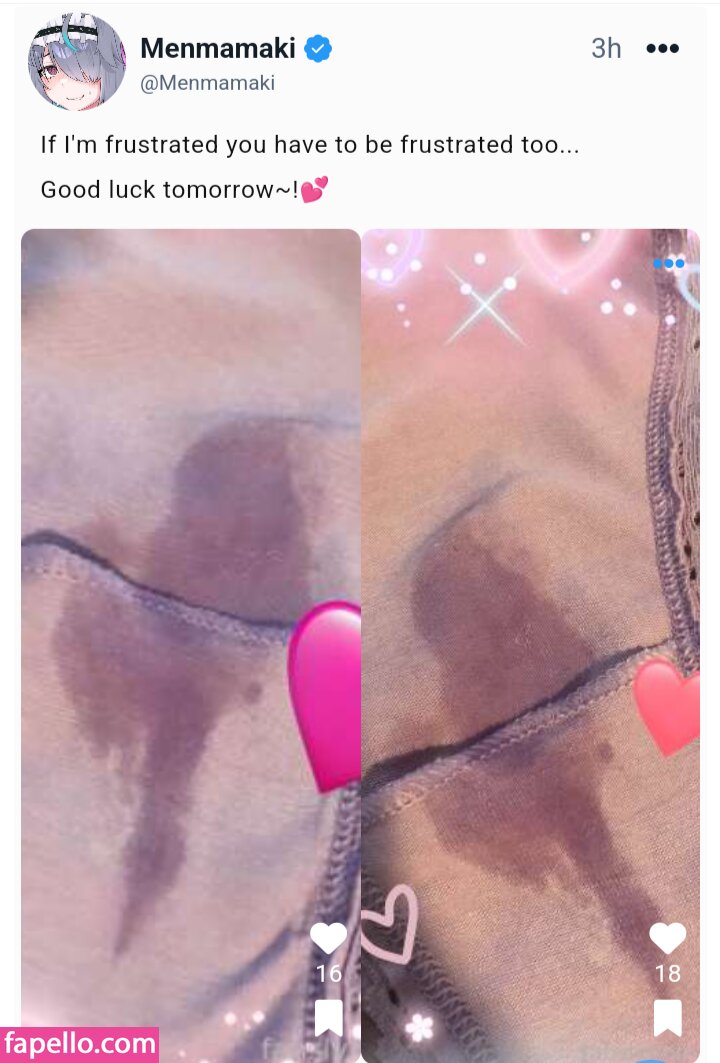The width and height of the screenshot is (720, 1063).
Task: Bookmark the image with 16 likes
Action: pyautogui.click(x=328, y=1018)
